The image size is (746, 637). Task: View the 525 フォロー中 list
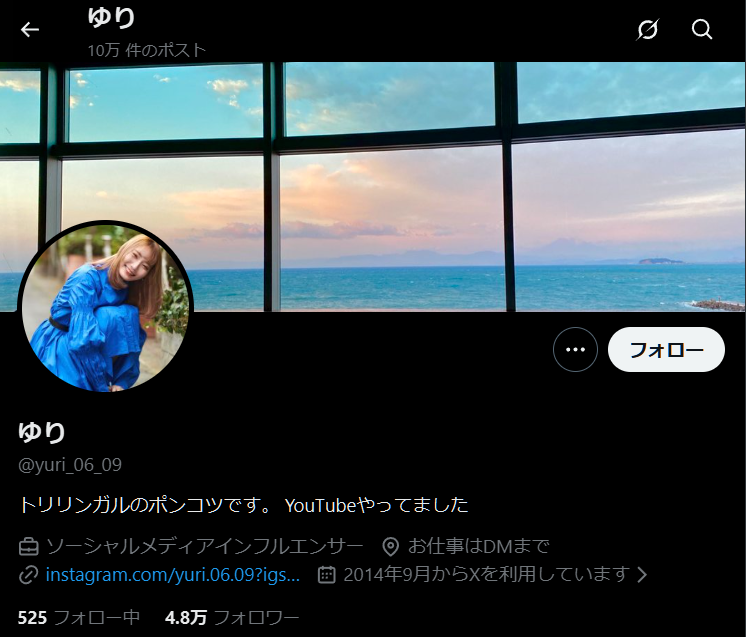click(x=79, y=617)
